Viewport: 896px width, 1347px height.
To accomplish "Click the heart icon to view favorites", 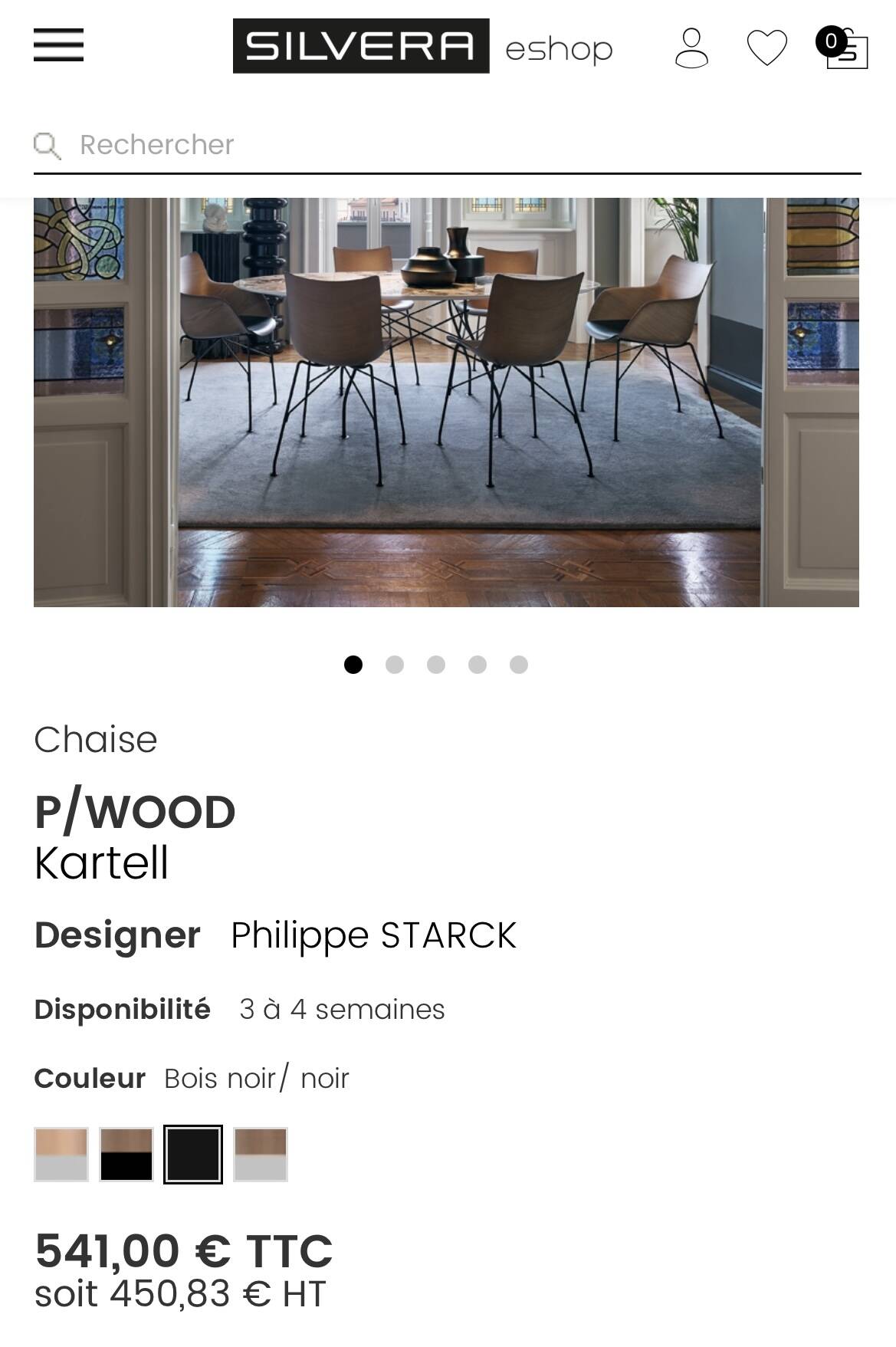I will click(x=769, y=46).
